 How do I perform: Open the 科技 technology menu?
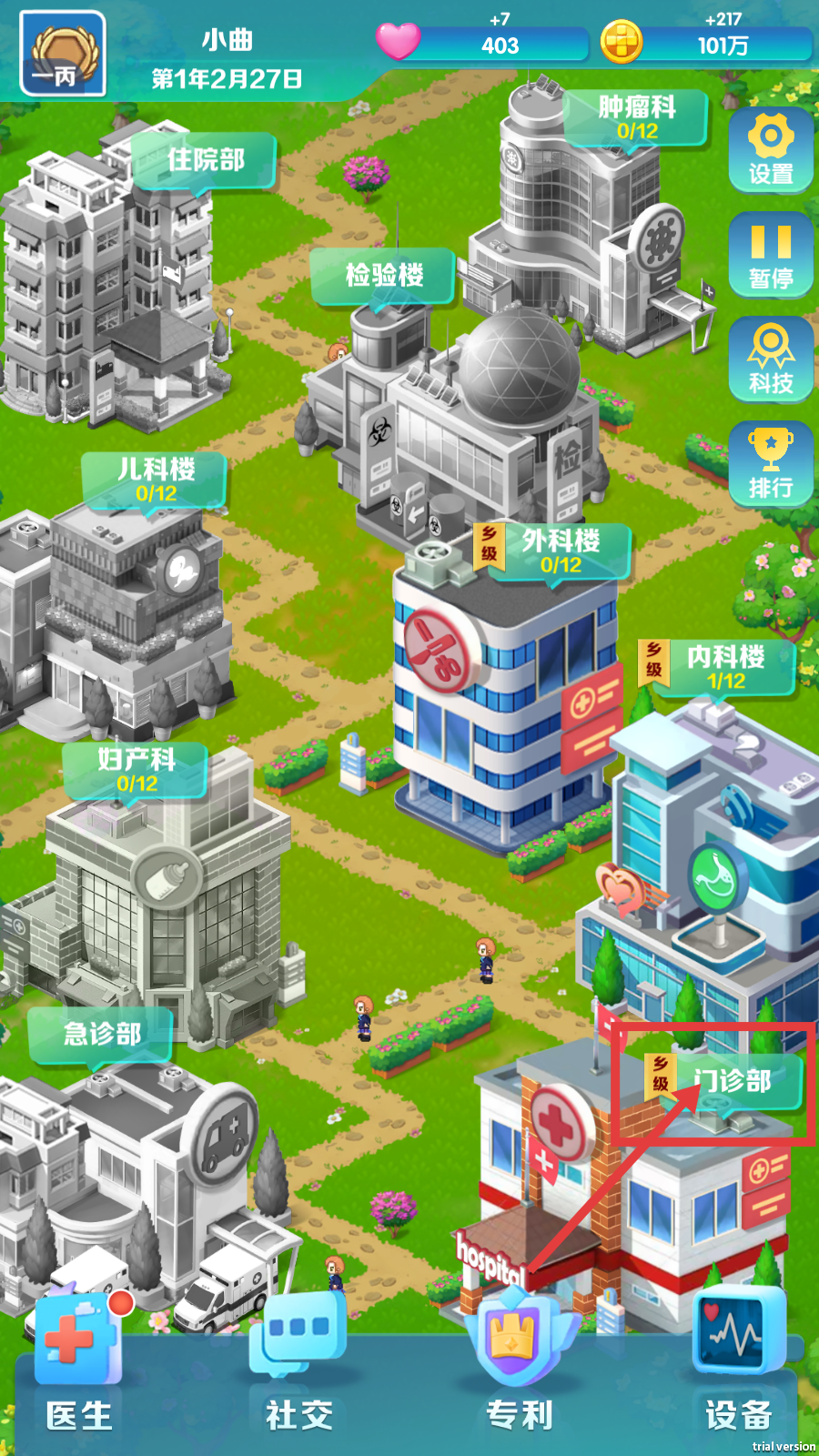click(x=770, y=360)
